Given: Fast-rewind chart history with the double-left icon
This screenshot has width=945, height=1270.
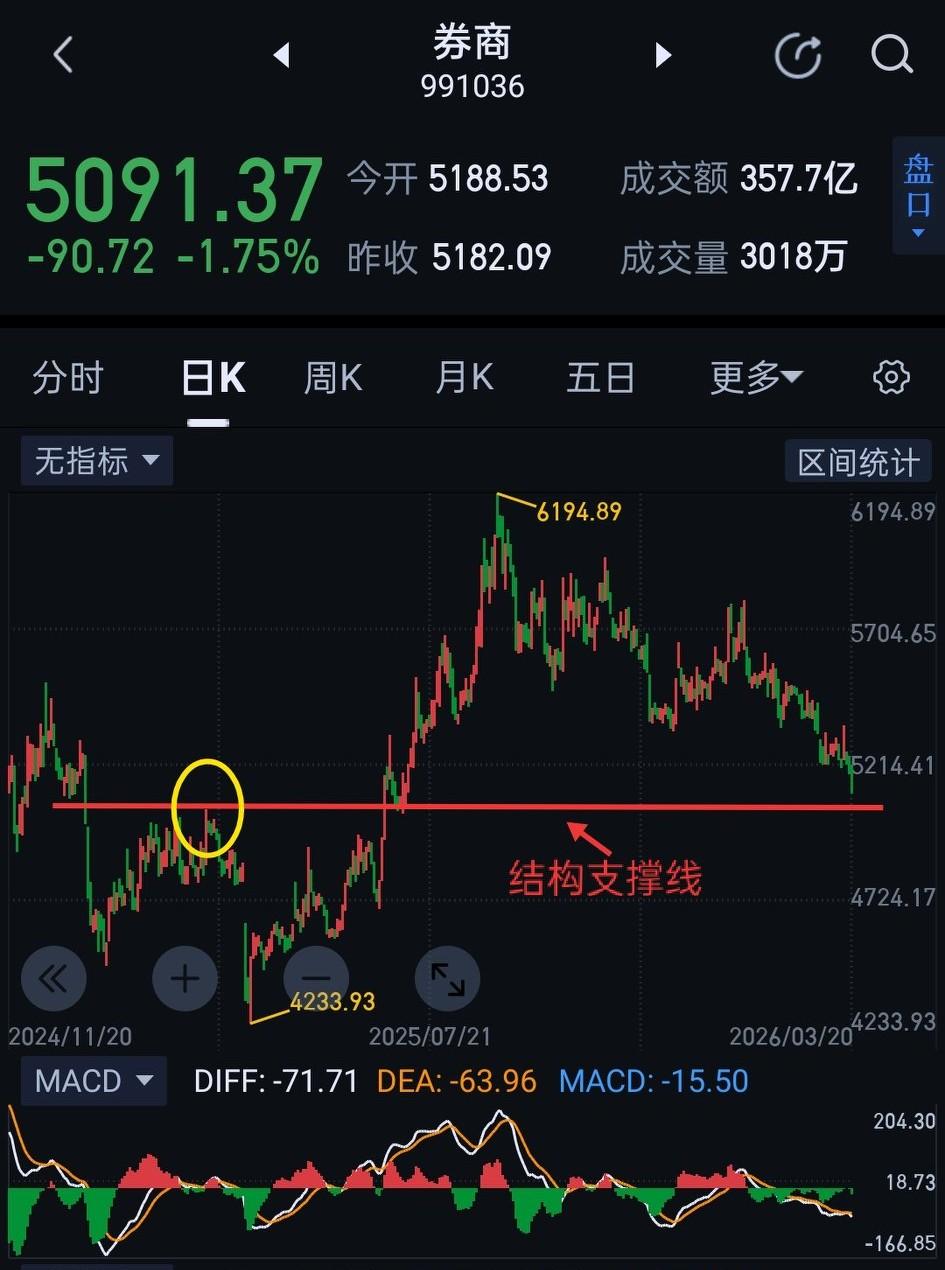Looking at the screenshot, I should pyautogui.click(x=53, y=979).
